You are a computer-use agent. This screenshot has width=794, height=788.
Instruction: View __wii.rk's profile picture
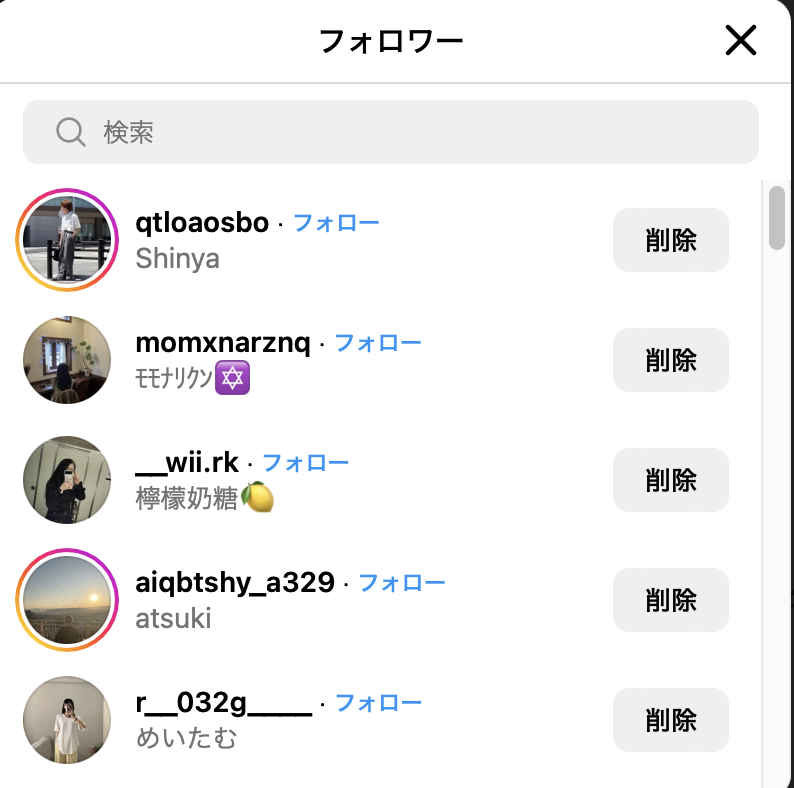click(67, 480)
